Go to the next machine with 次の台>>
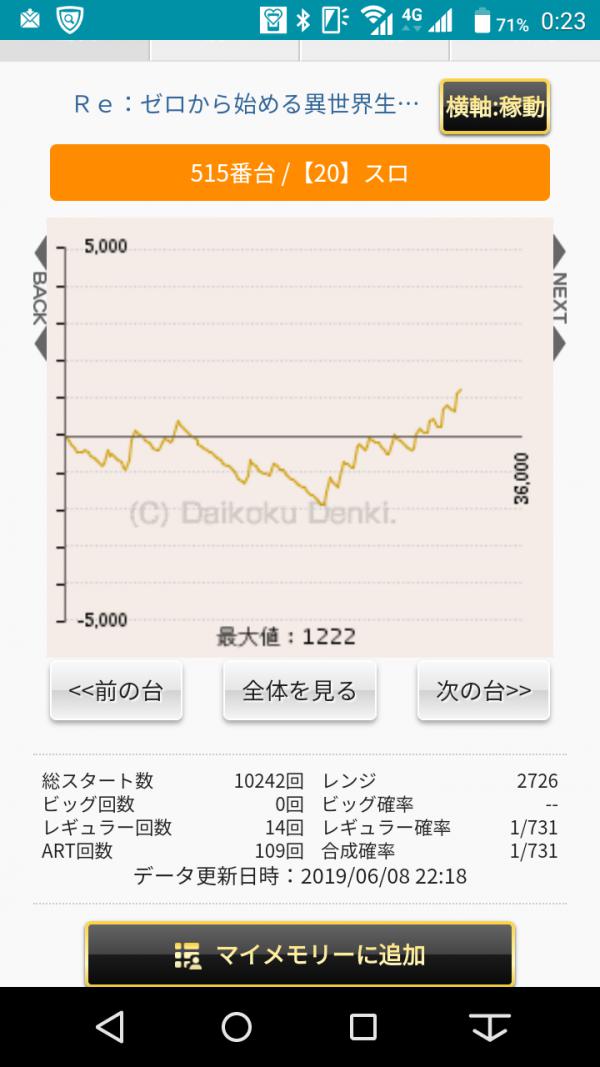Screen dimensions: 600x1067 (483, 691)
